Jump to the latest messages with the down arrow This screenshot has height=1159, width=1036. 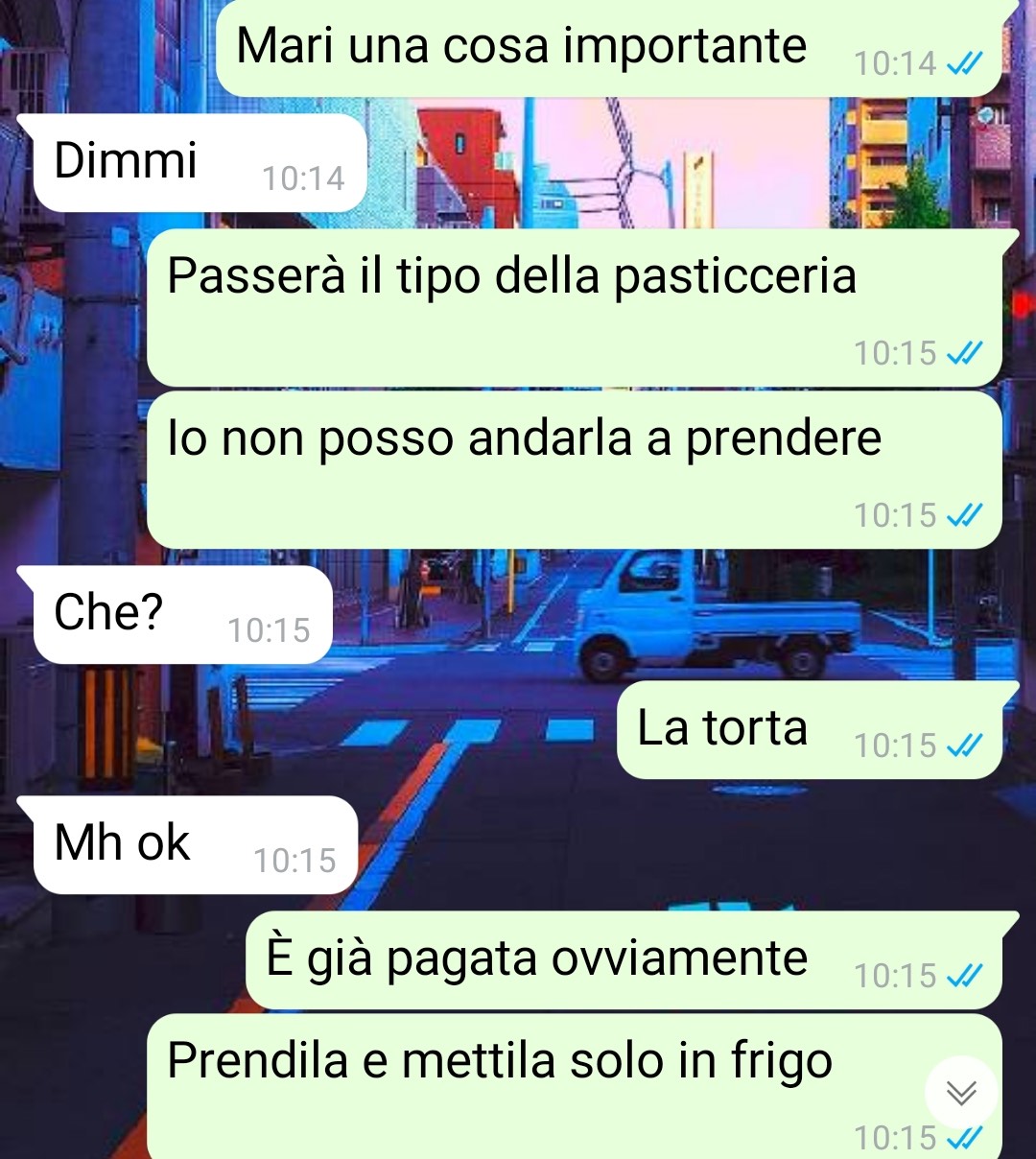[x=960, y=1092]
